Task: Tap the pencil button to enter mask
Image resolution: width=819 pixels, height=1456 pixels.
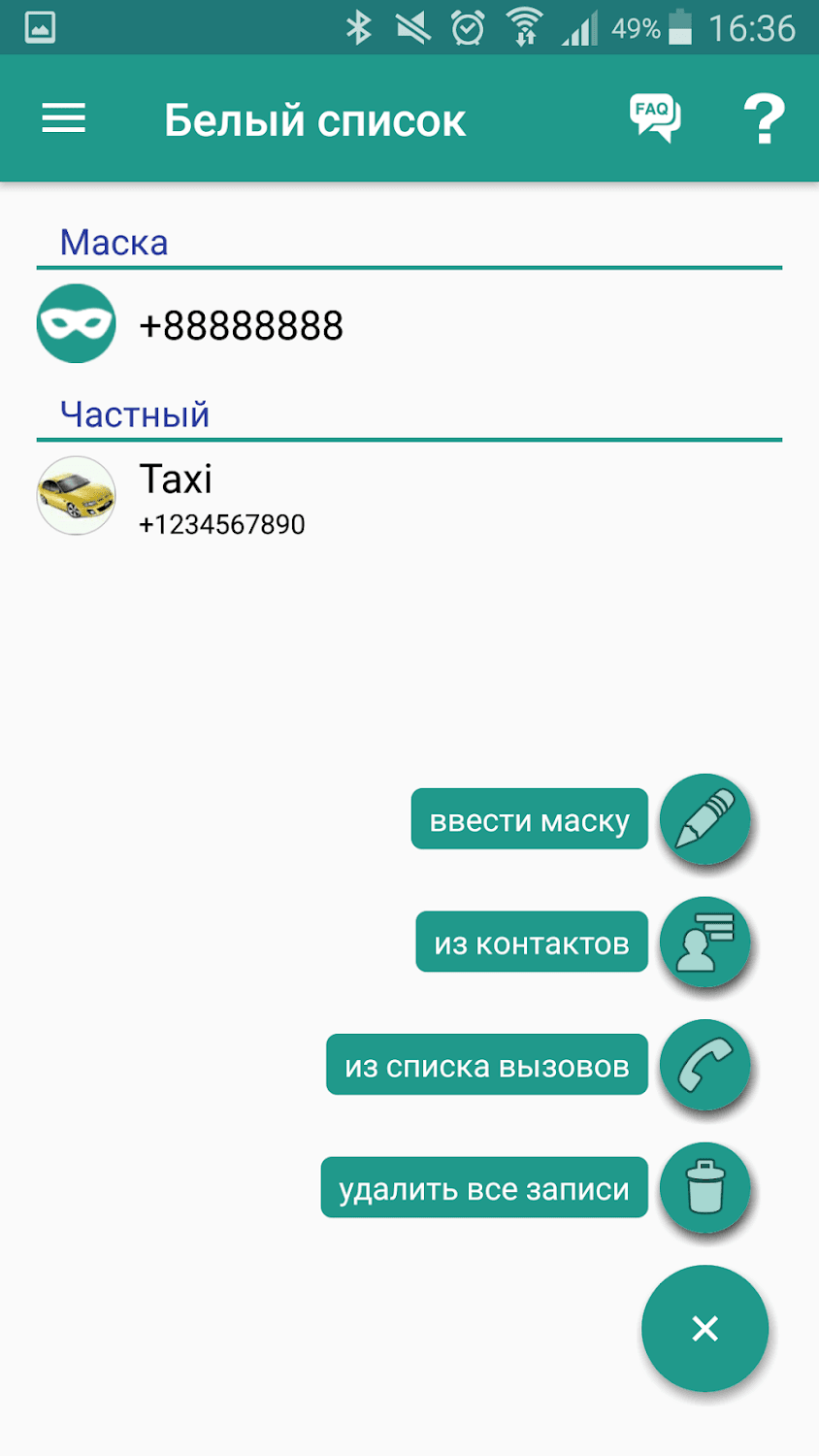Action: [x=704, y=819]
